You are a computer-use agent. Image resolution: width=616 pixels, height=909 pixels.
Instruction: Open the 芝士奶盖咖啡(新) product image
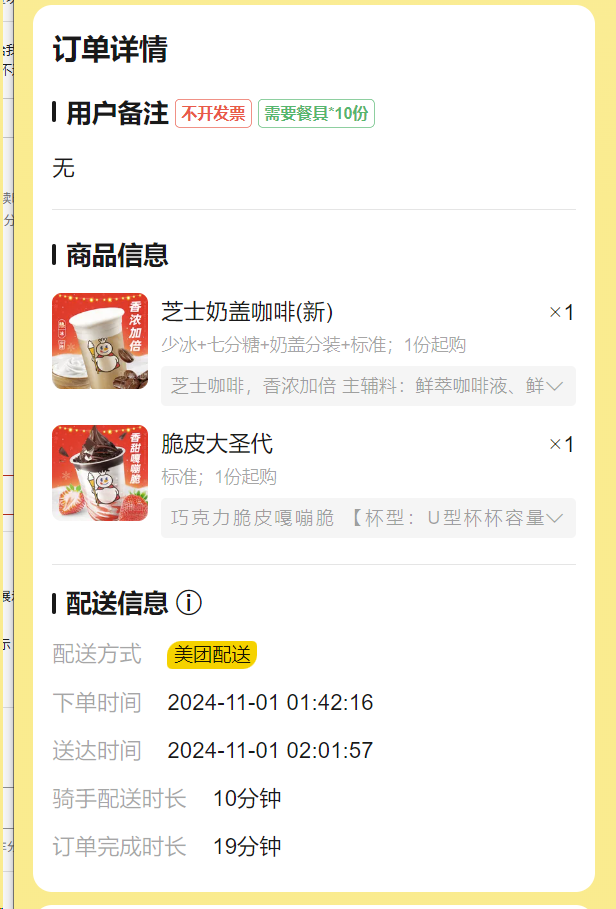(x=100, y=341)
